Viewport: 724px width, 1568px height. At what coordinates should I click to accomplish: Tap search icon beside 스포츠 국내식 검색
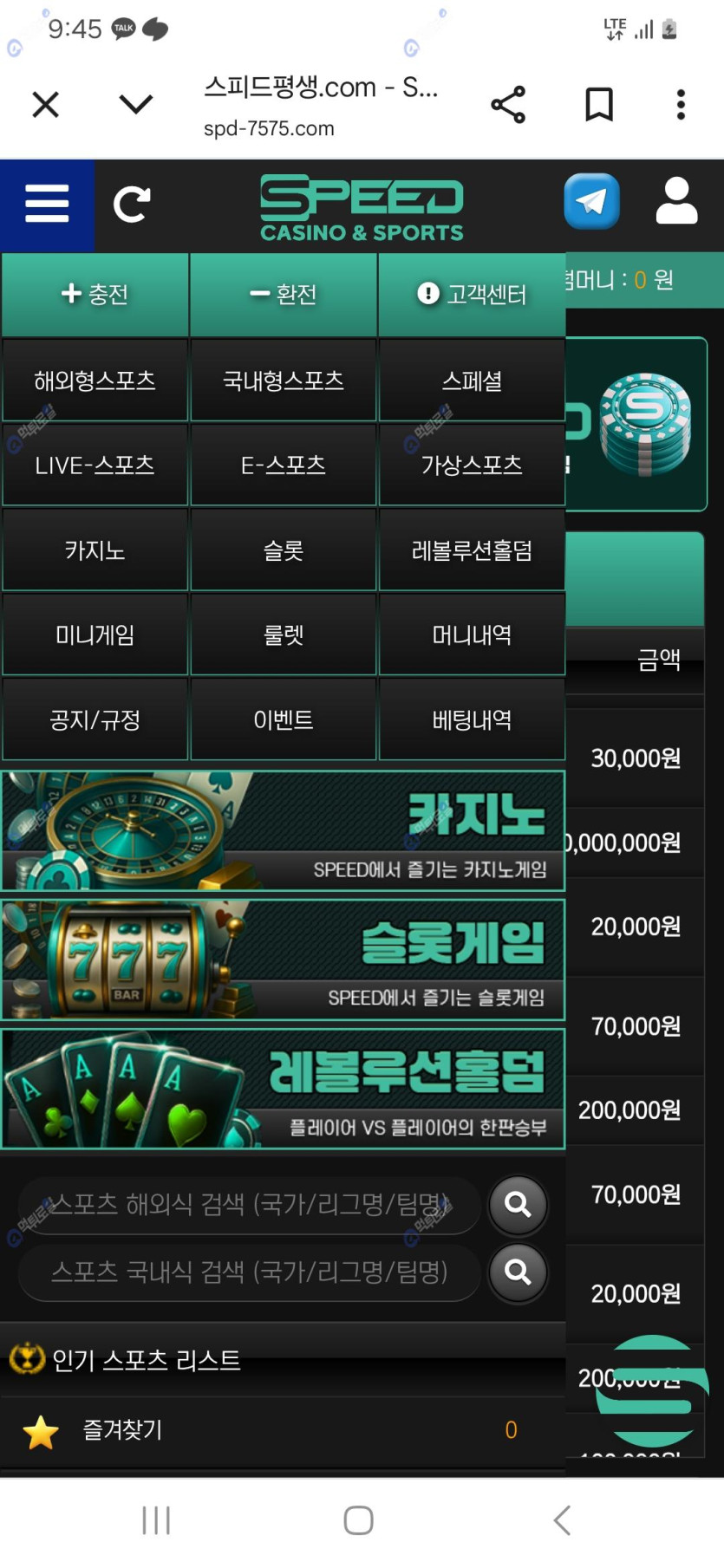[518, 1272]
